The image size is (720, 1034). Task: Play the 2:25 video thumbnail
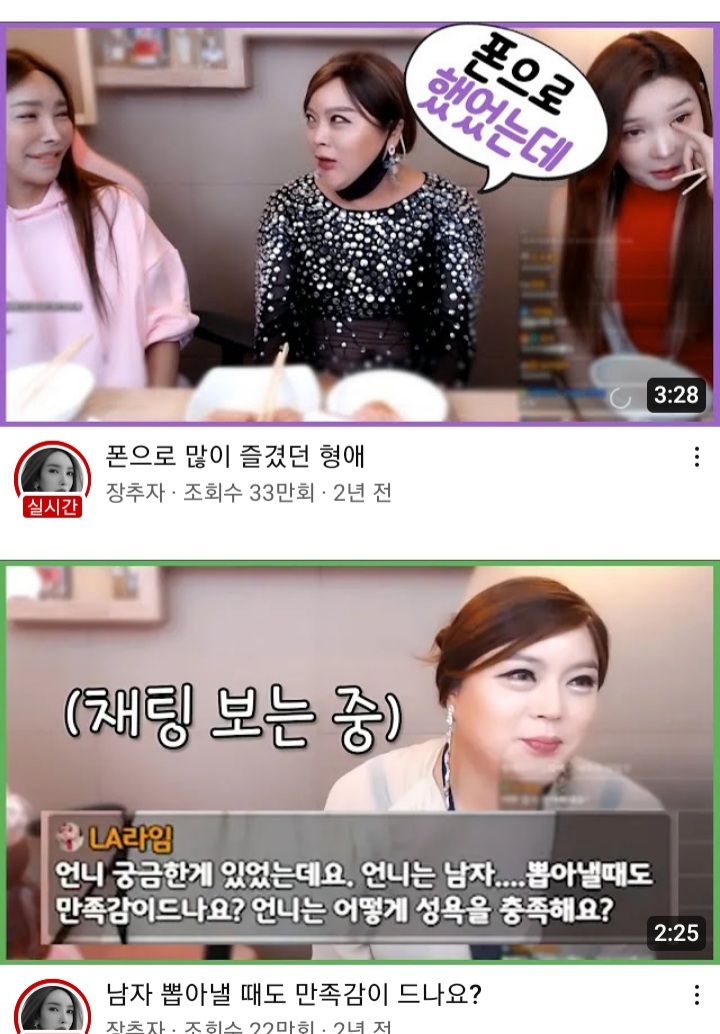[360, 762]
